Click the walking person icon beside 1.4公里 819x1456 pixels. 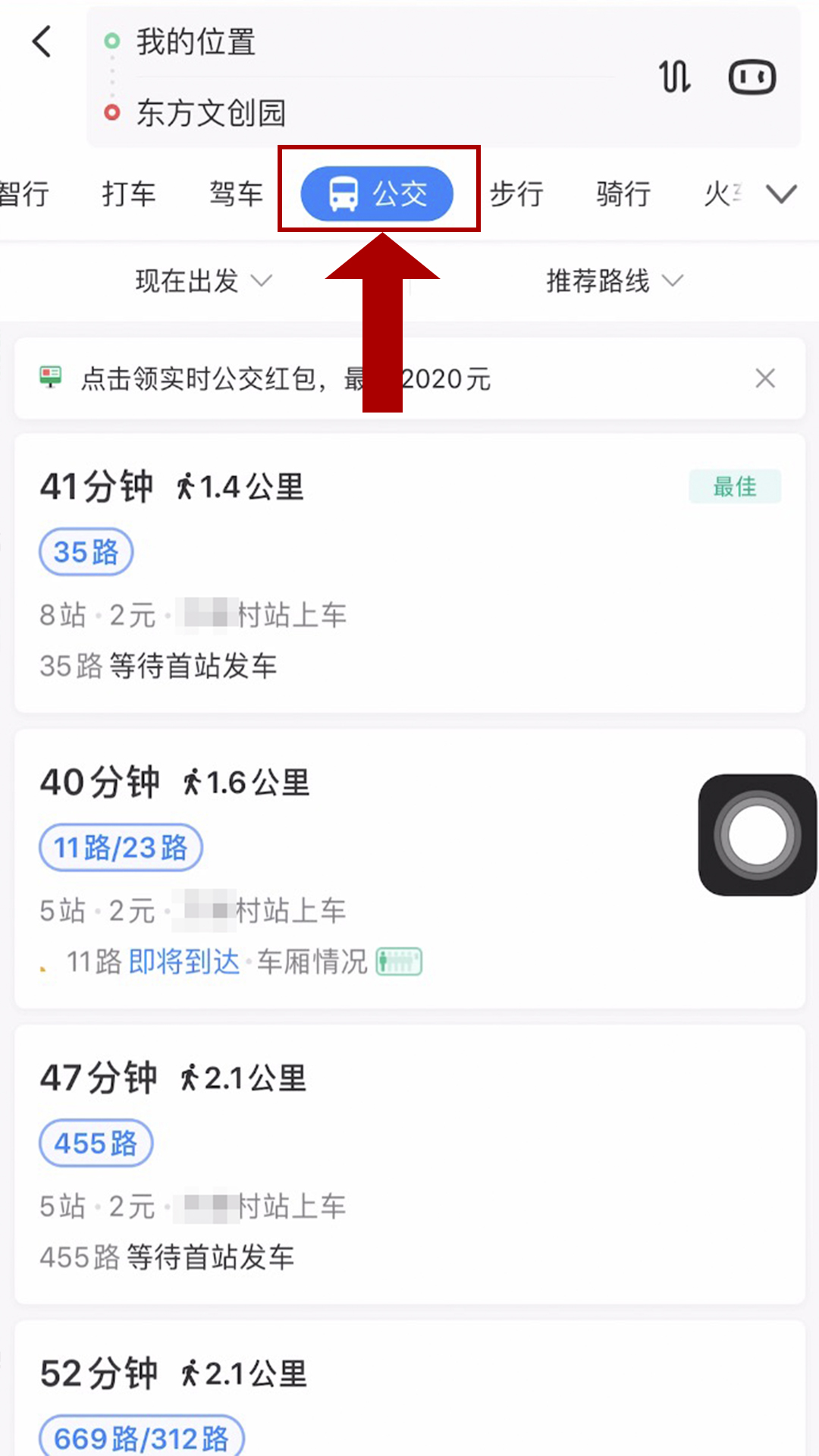(187, 485)
